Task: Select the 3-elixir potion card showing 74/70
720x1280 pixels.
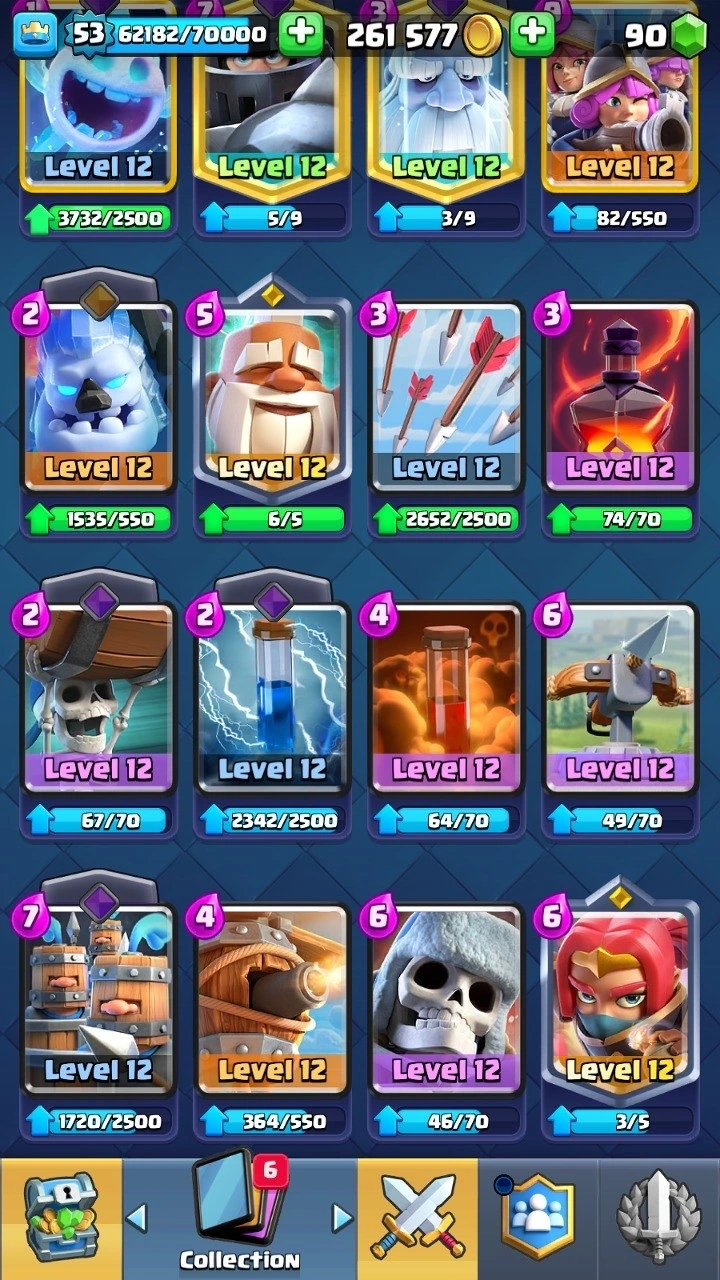Action: coord(620,395)
